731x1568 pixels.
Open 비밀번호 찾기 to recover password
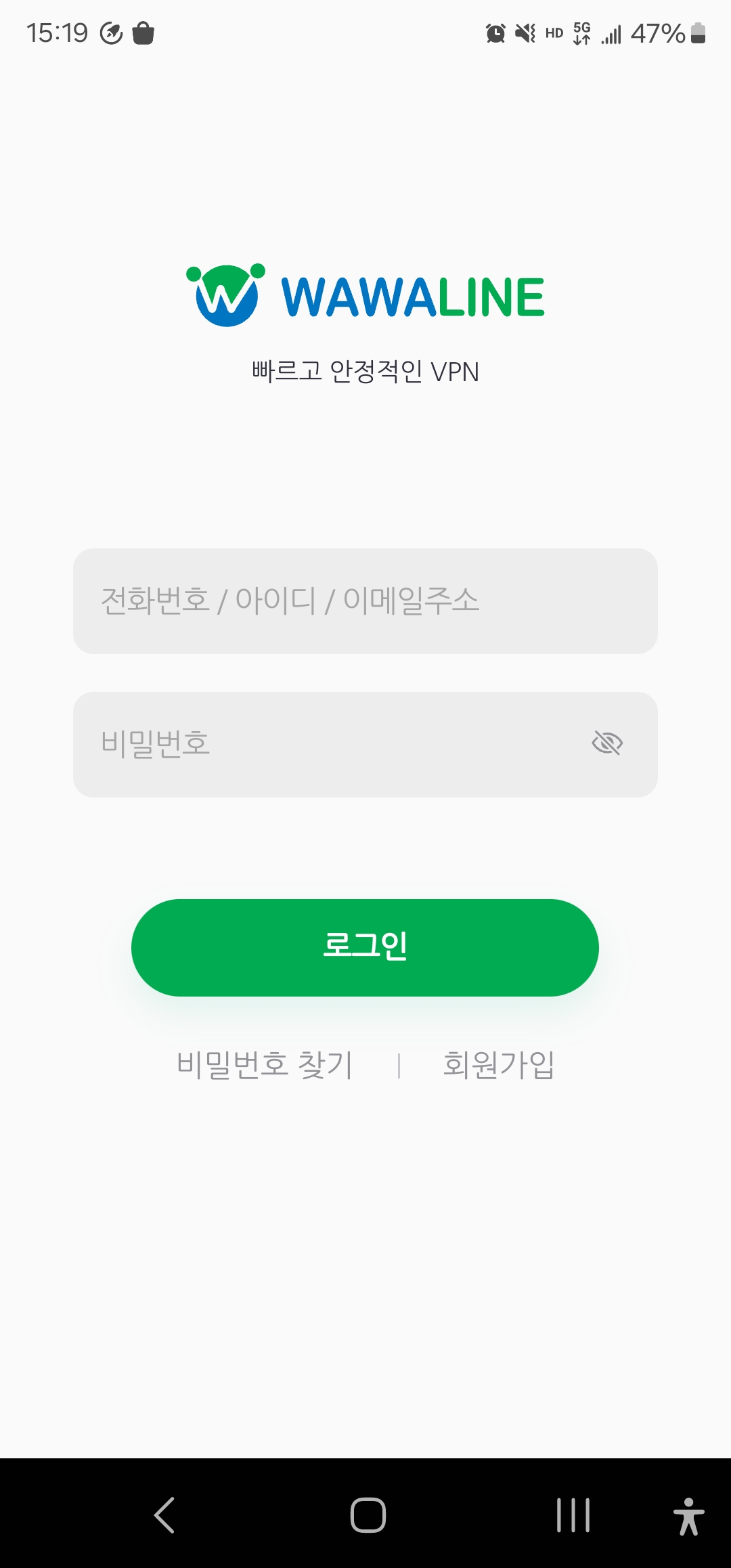(265, 1065)
